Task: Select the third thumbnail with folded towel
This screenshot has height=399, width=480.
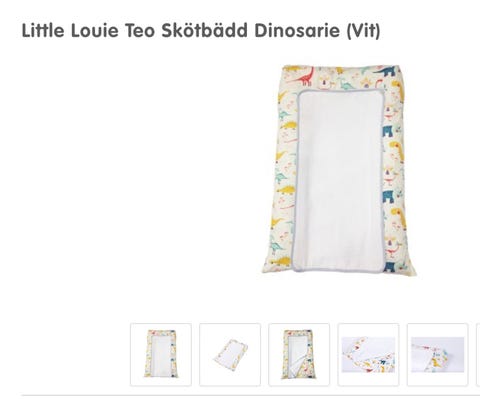Action: 299,355
